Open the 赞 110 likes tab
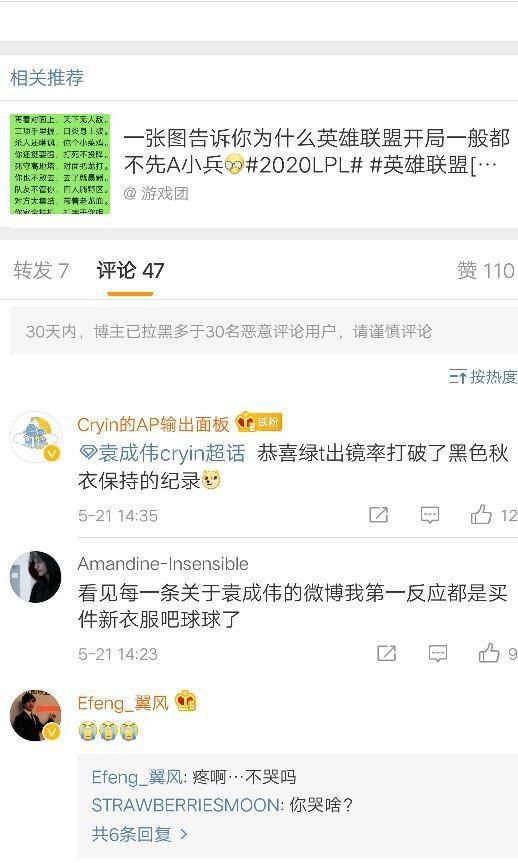This screenshot has height=863, width=518. 486,270
